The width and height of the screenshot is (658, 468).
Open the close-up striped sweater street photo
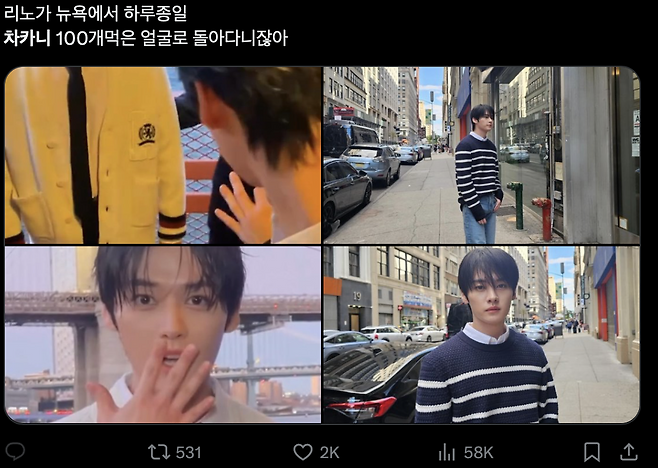point(480,335)
